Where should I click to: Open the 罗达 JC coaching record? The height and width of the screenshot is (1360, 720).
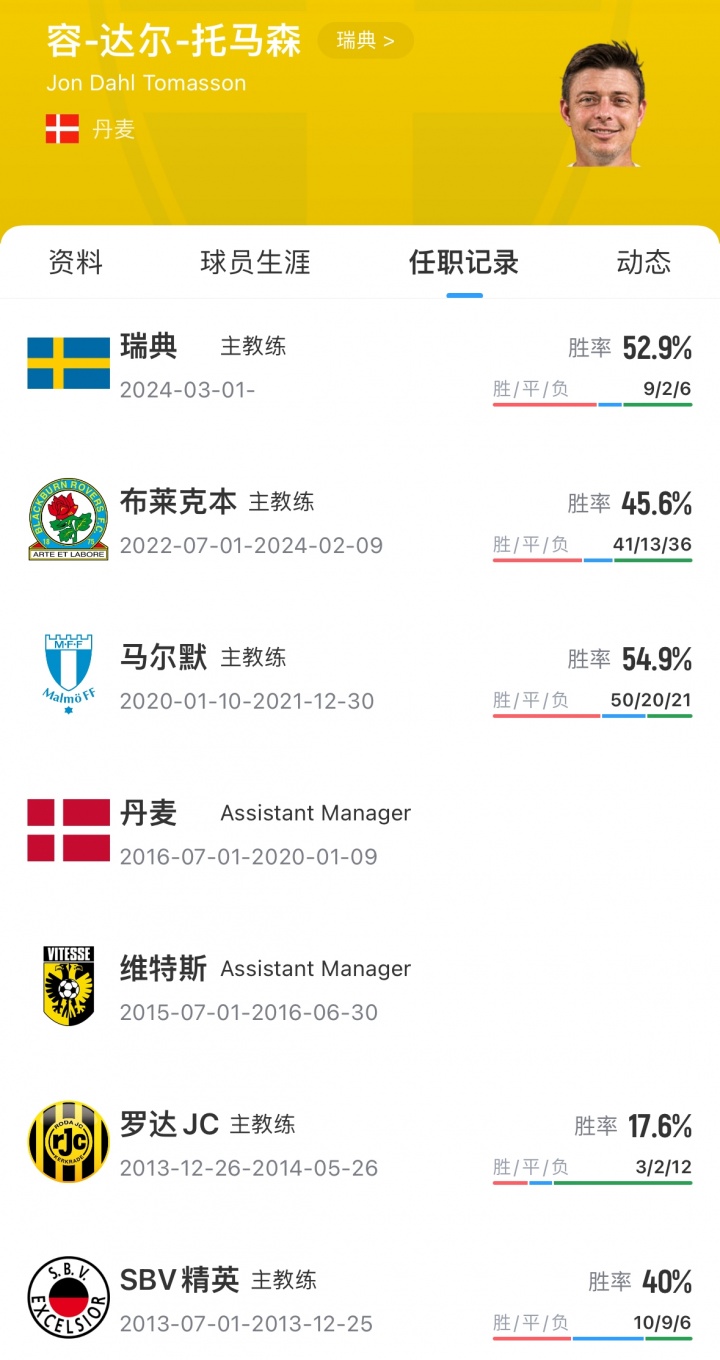360,1143
